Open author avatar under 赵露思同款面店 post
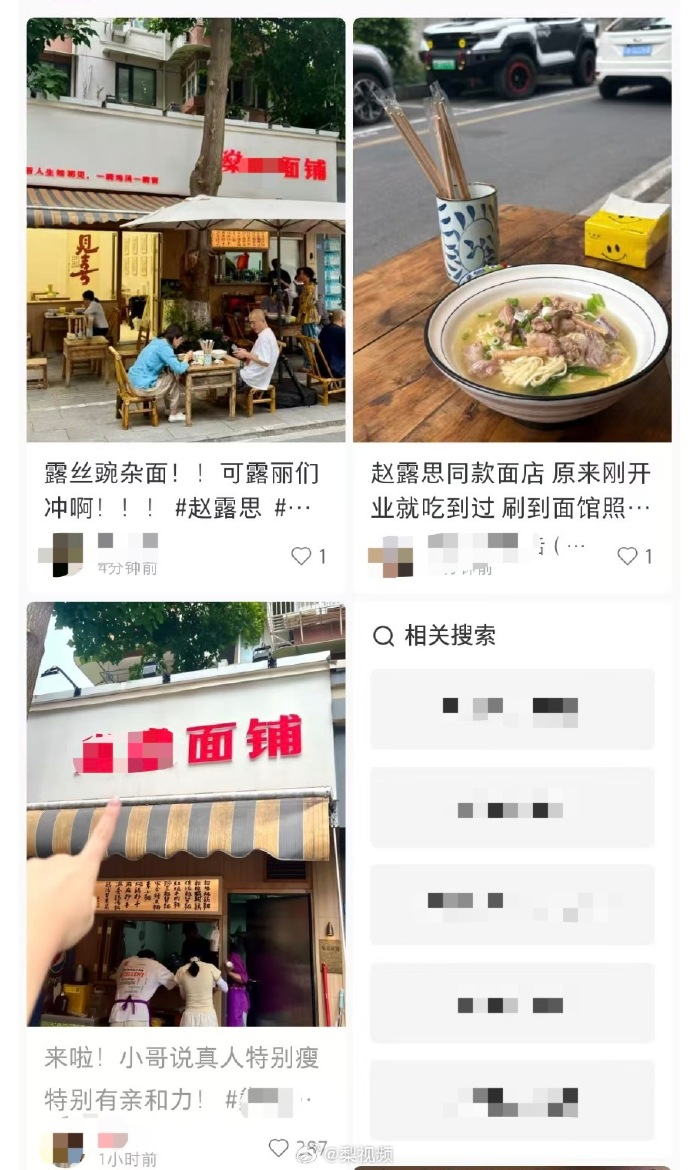 (x=390, y=556)
